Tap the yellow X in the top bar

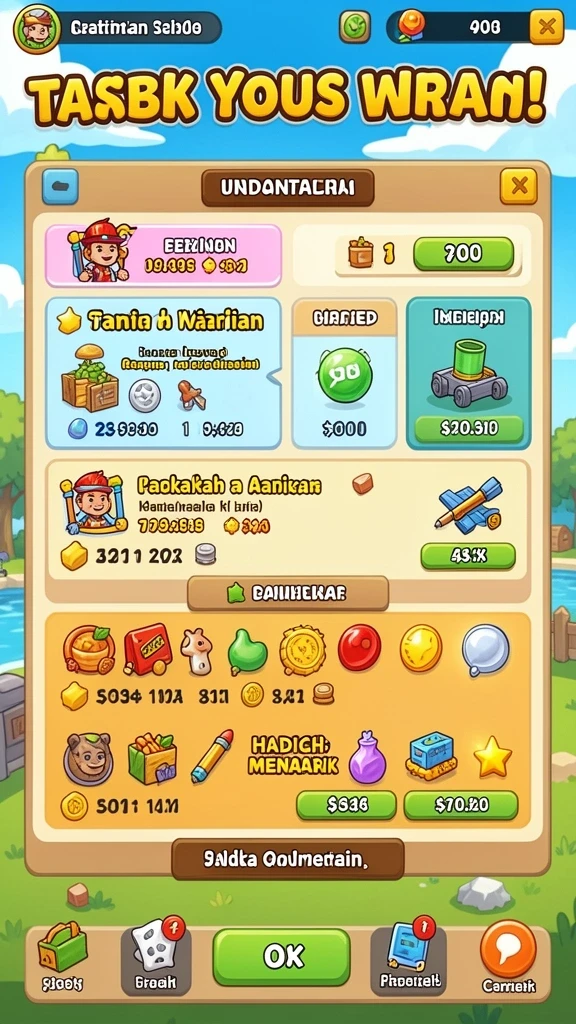[547, 27]
